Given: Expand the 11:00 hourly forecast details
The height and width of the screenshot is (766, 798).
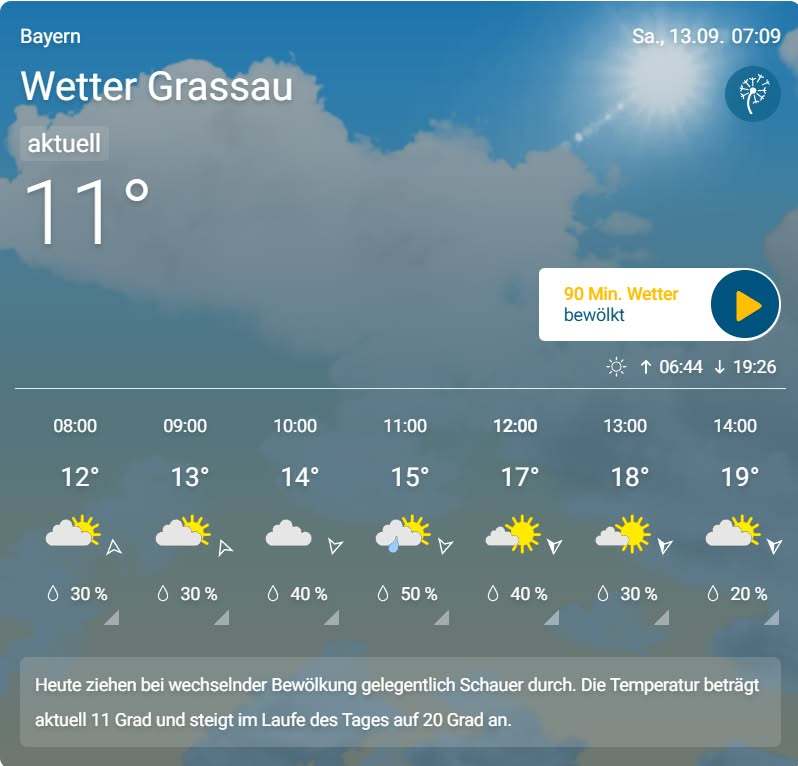Looking at the screenshot, I should point(441,617).
